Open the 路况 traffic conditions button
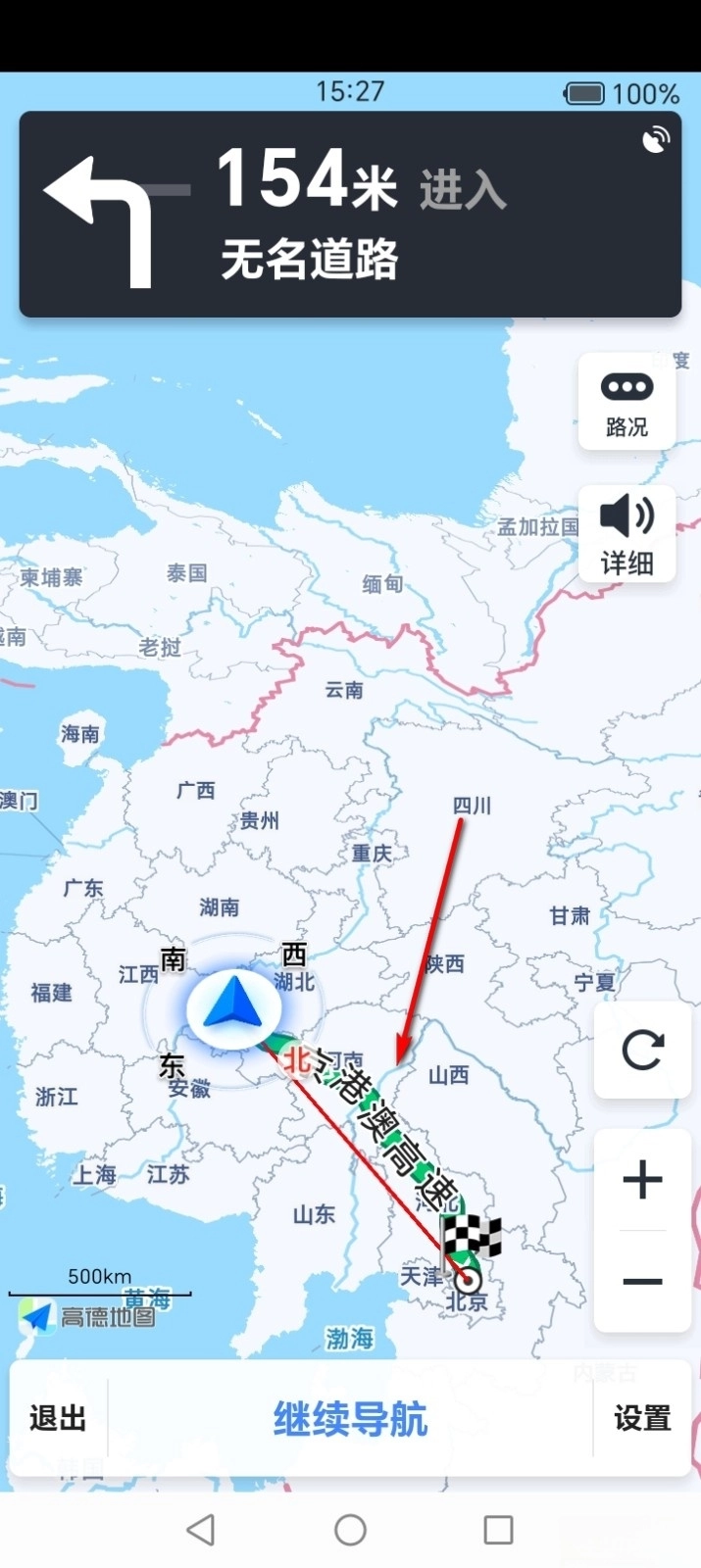This screenshot has height=1568, width=701. (626, 403)
